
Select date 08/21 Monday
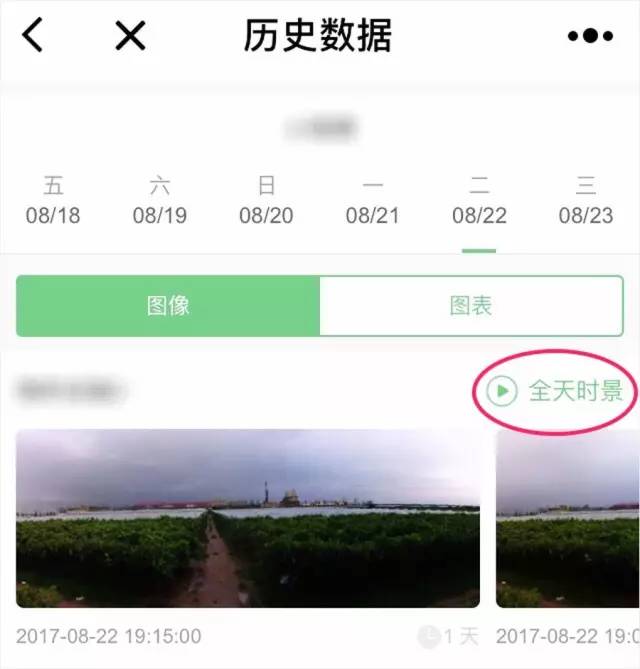pyautogui.click(x=373, y=201)
